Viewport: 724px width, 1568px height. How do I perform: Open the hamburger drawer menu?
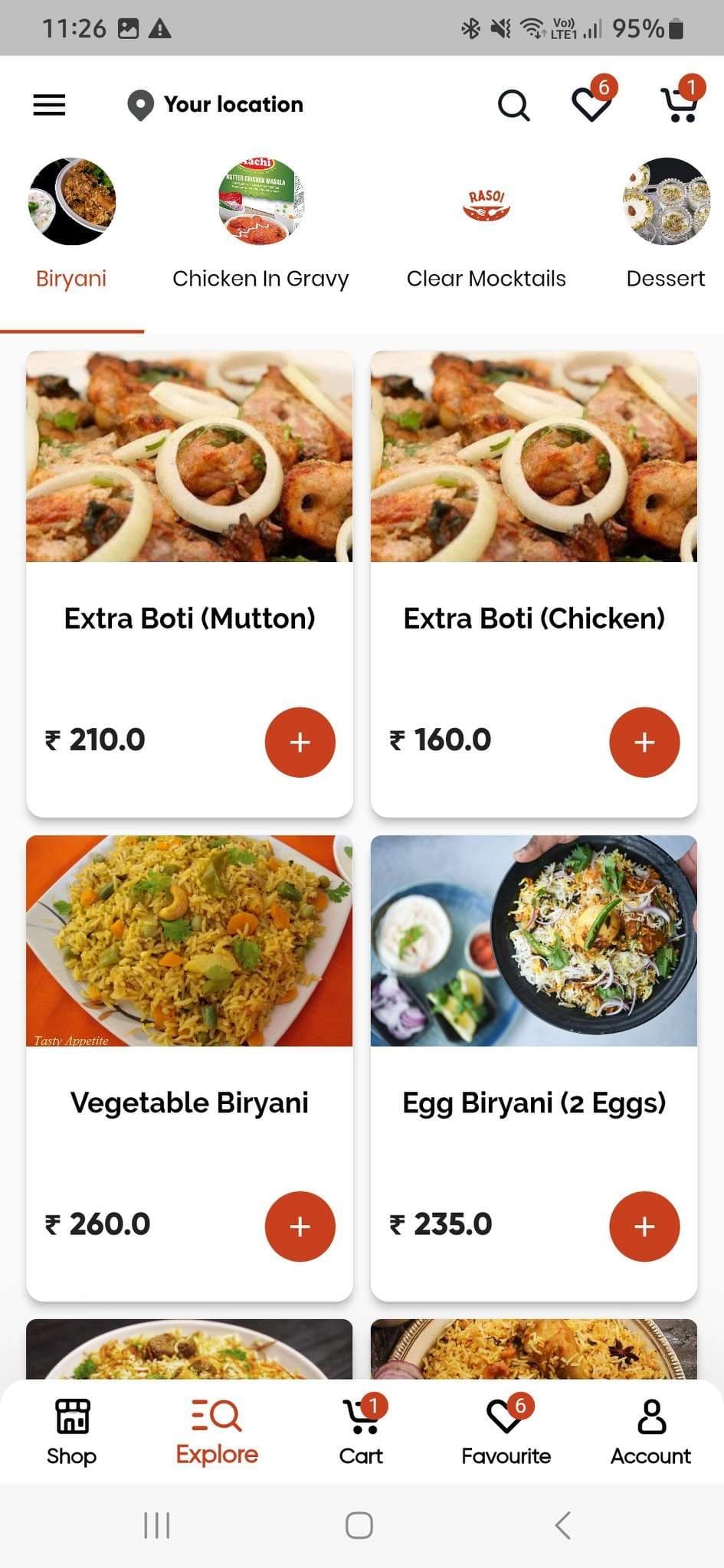[x=49, y=105]
